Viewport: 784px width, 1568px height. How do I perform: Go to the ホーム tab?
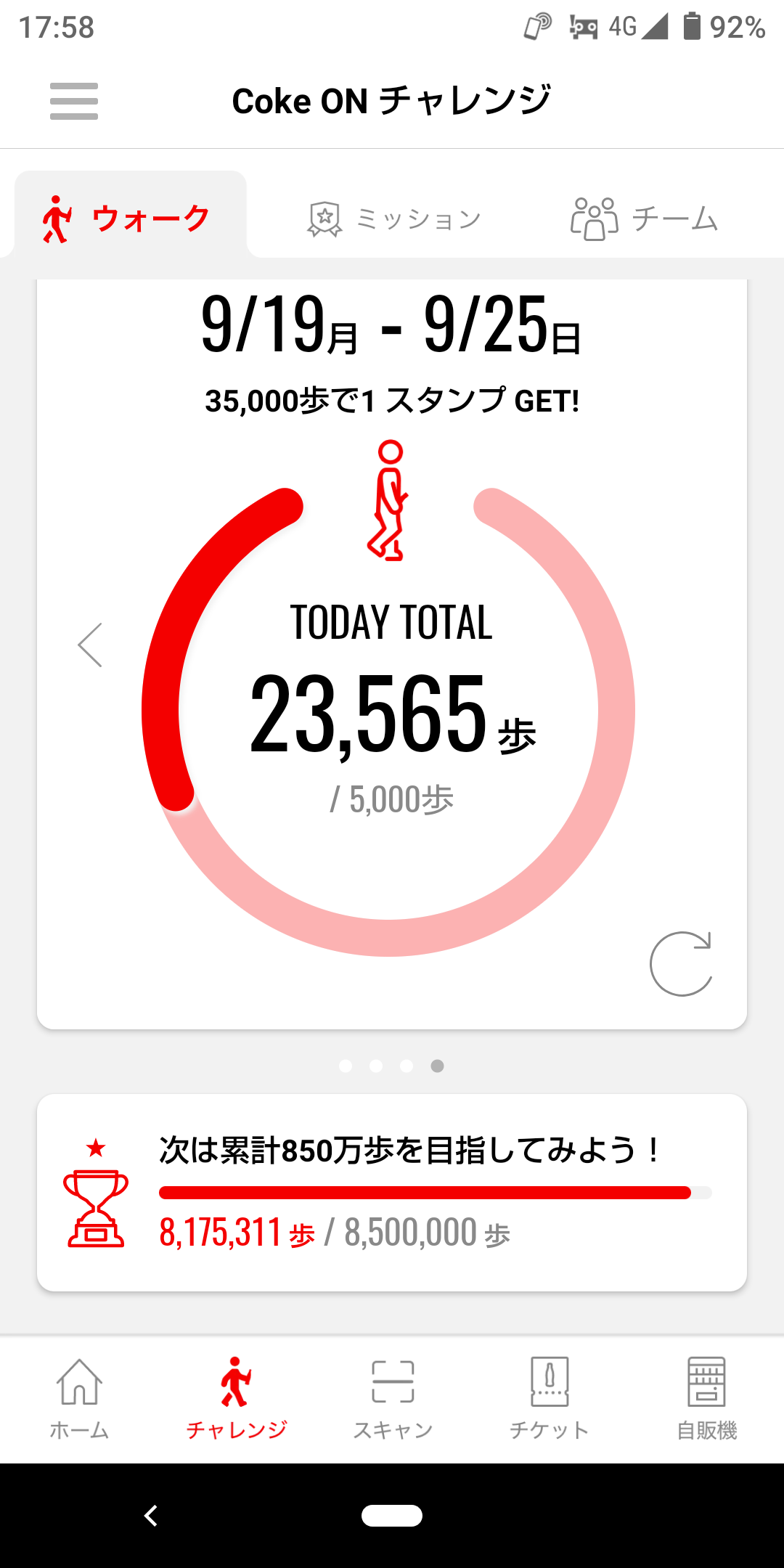coord(79,1399)
